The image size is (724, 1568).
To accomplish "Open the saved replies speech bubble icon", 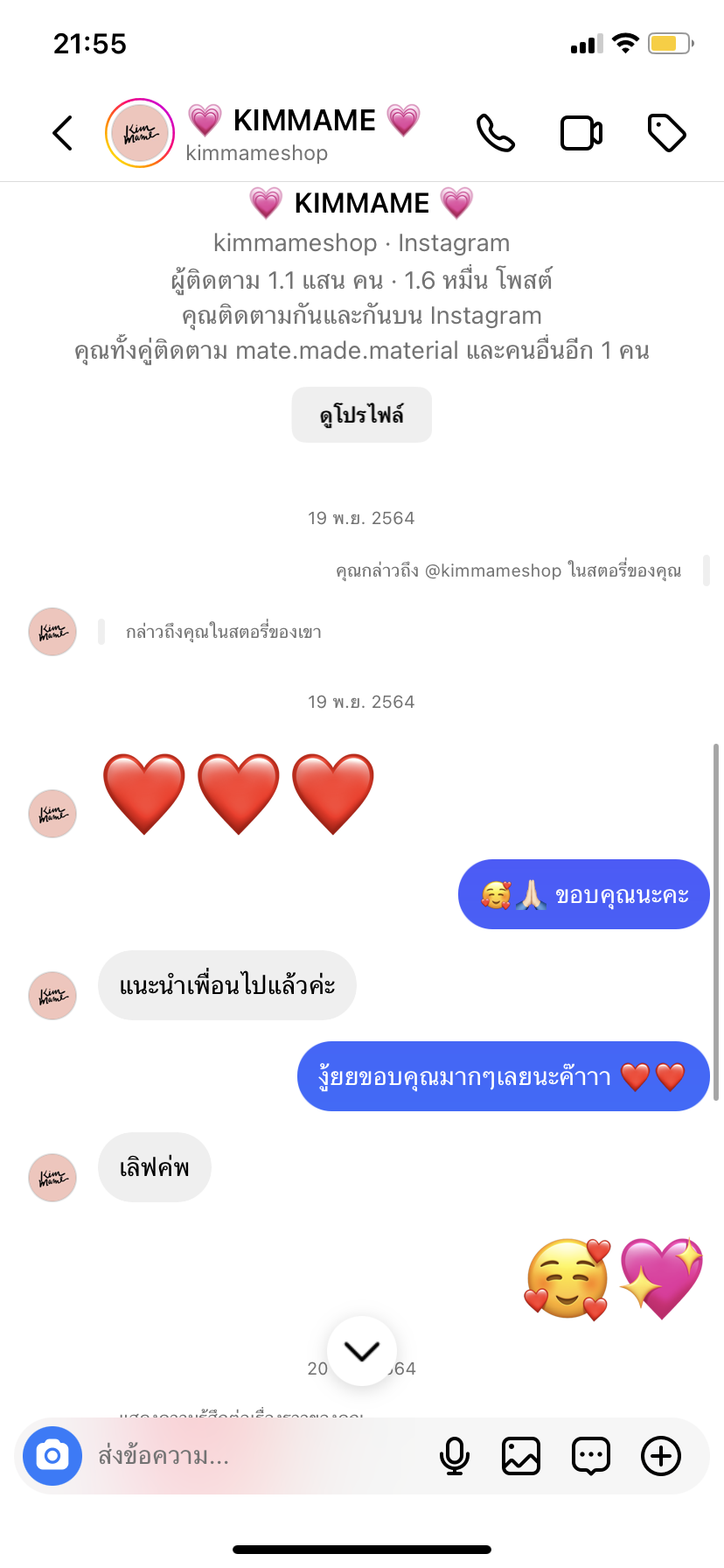I will click(x=591, y=1456).
